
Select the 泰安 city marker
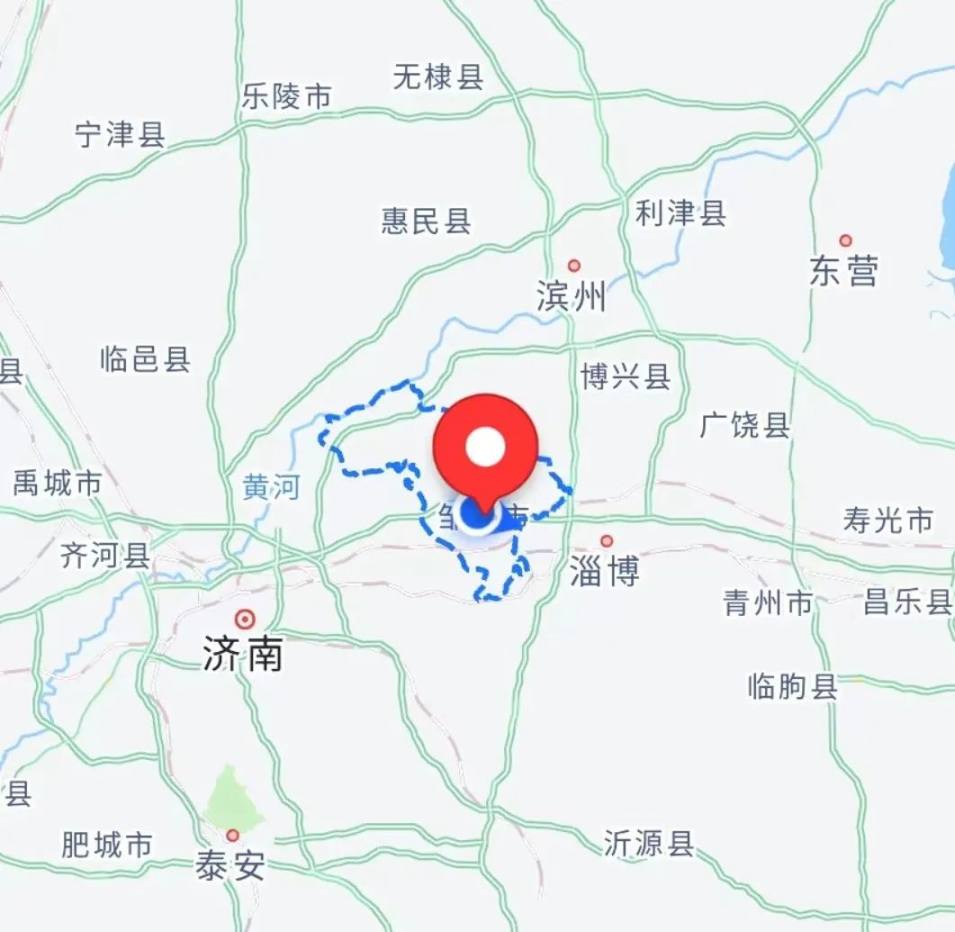click(x=233, y=835)
